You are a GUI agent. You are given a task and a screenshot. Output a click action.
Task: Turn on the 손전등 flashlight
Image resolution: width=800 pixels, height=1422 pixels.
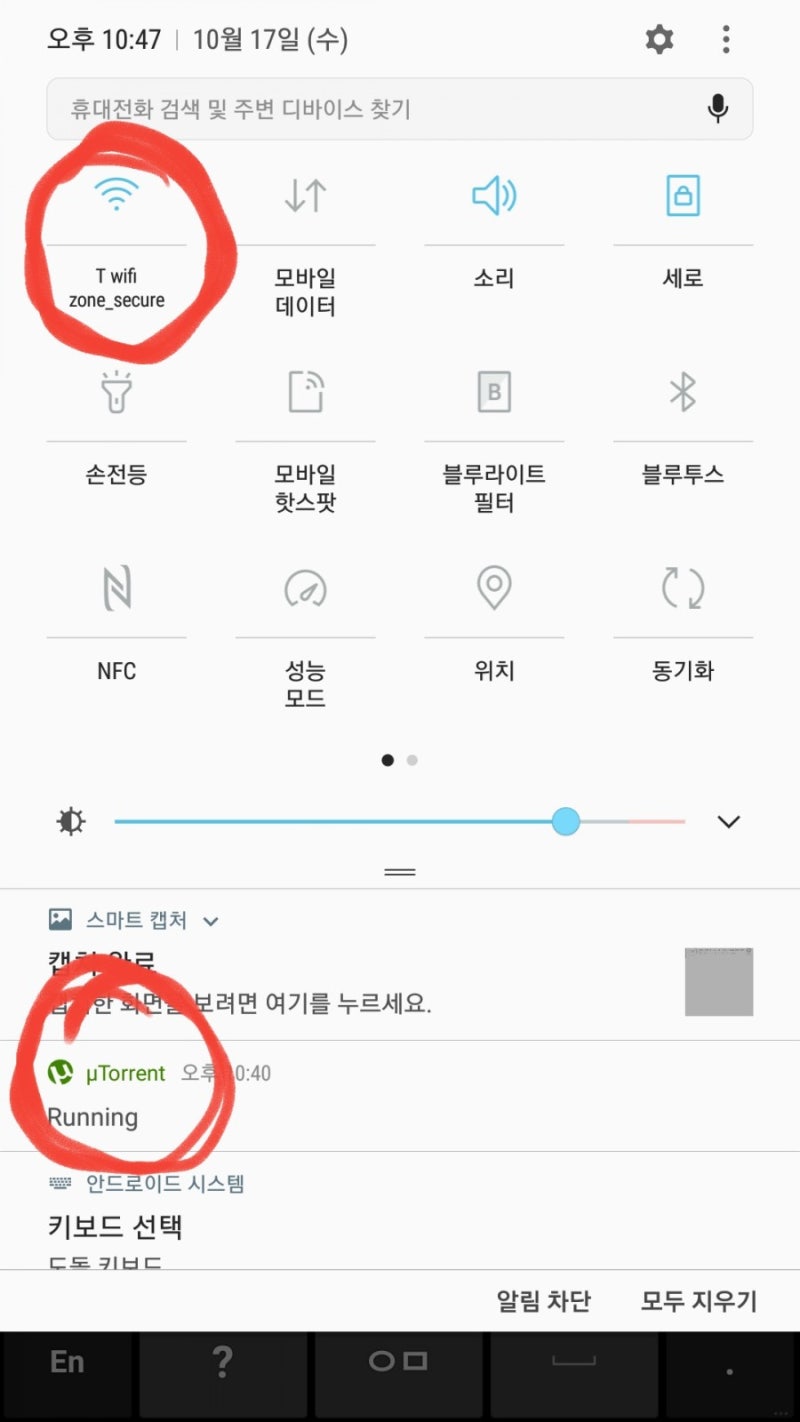click(117, 393)
